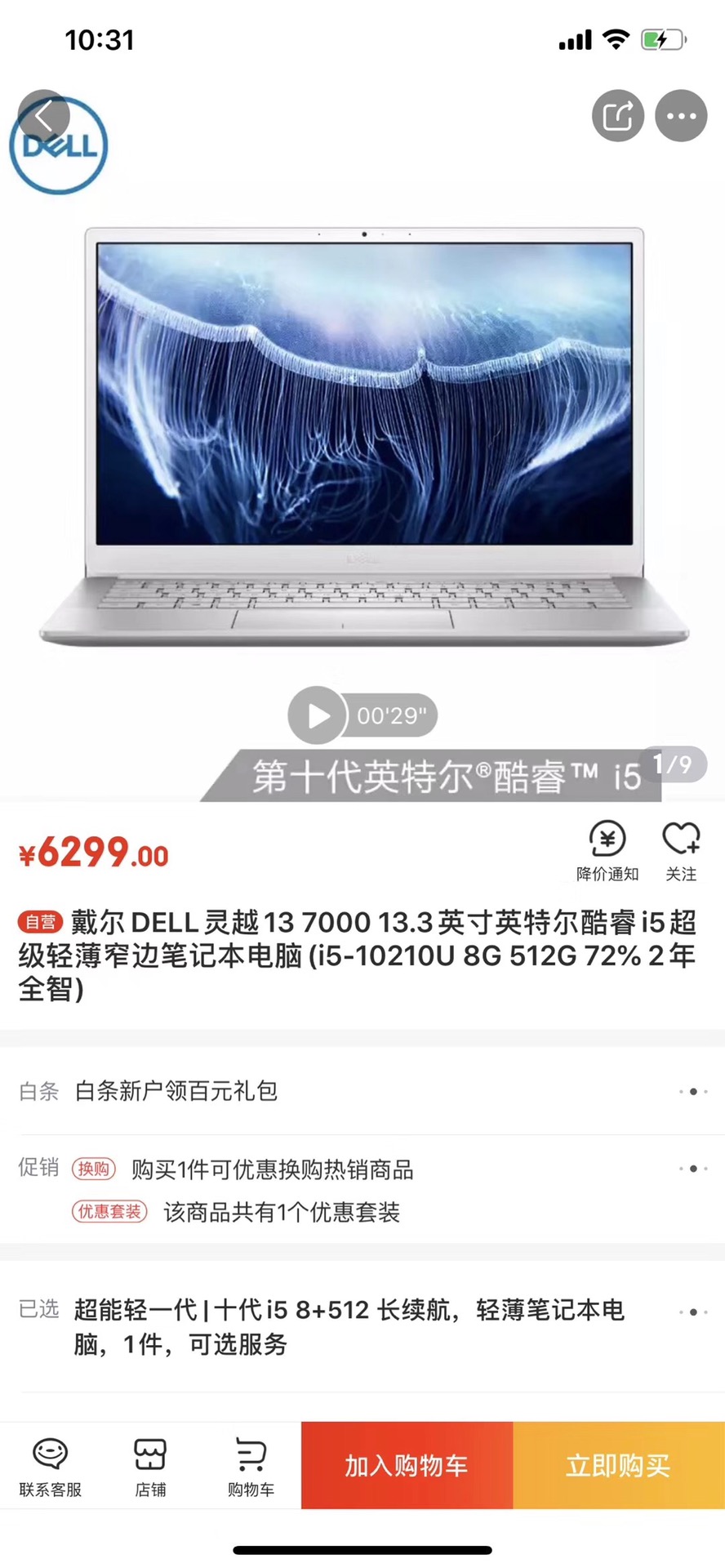The height and width of the screenshot is (1568, 725).
Task: Tap 立即购买 to buy now
Action: pos(618,1466)
